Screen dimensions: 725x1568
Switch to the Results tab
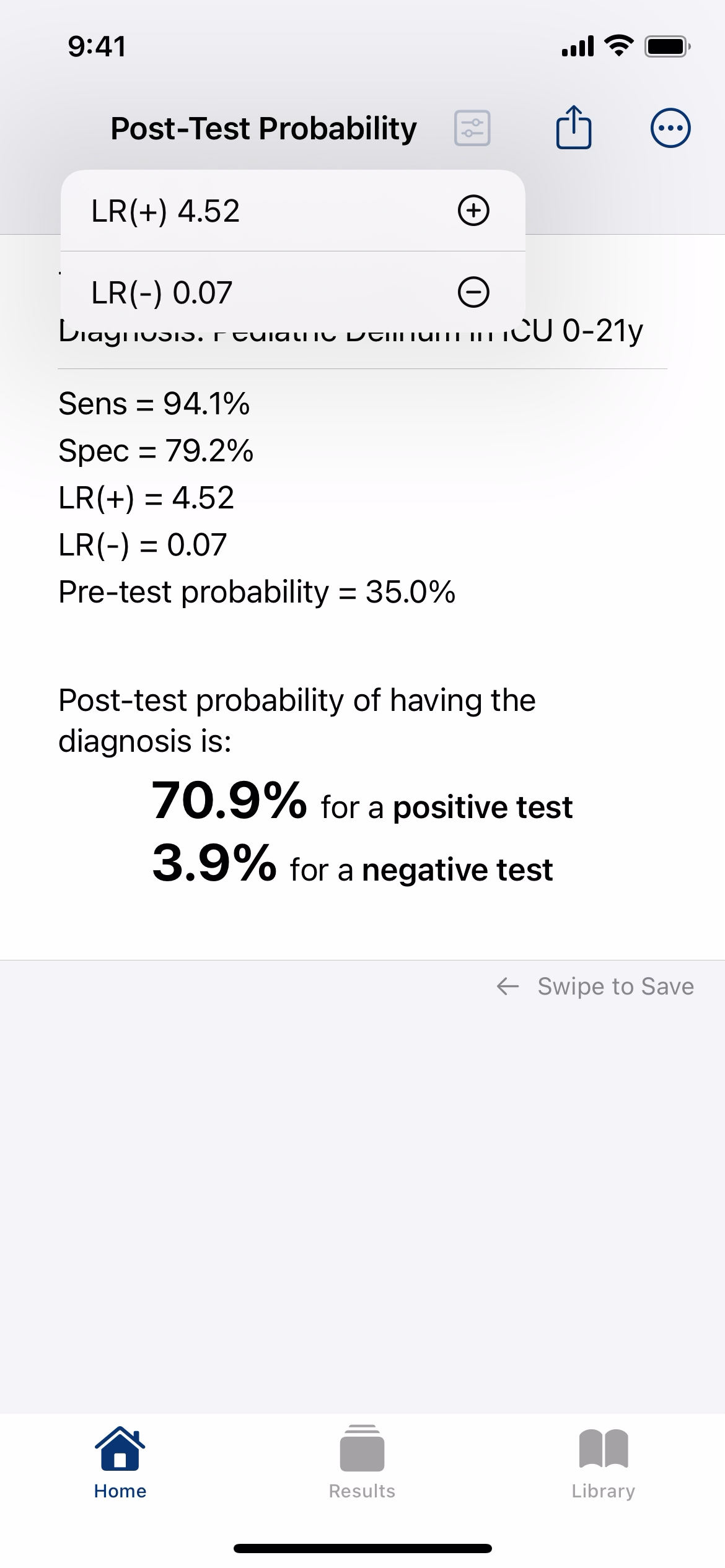tap(362, 1463)
